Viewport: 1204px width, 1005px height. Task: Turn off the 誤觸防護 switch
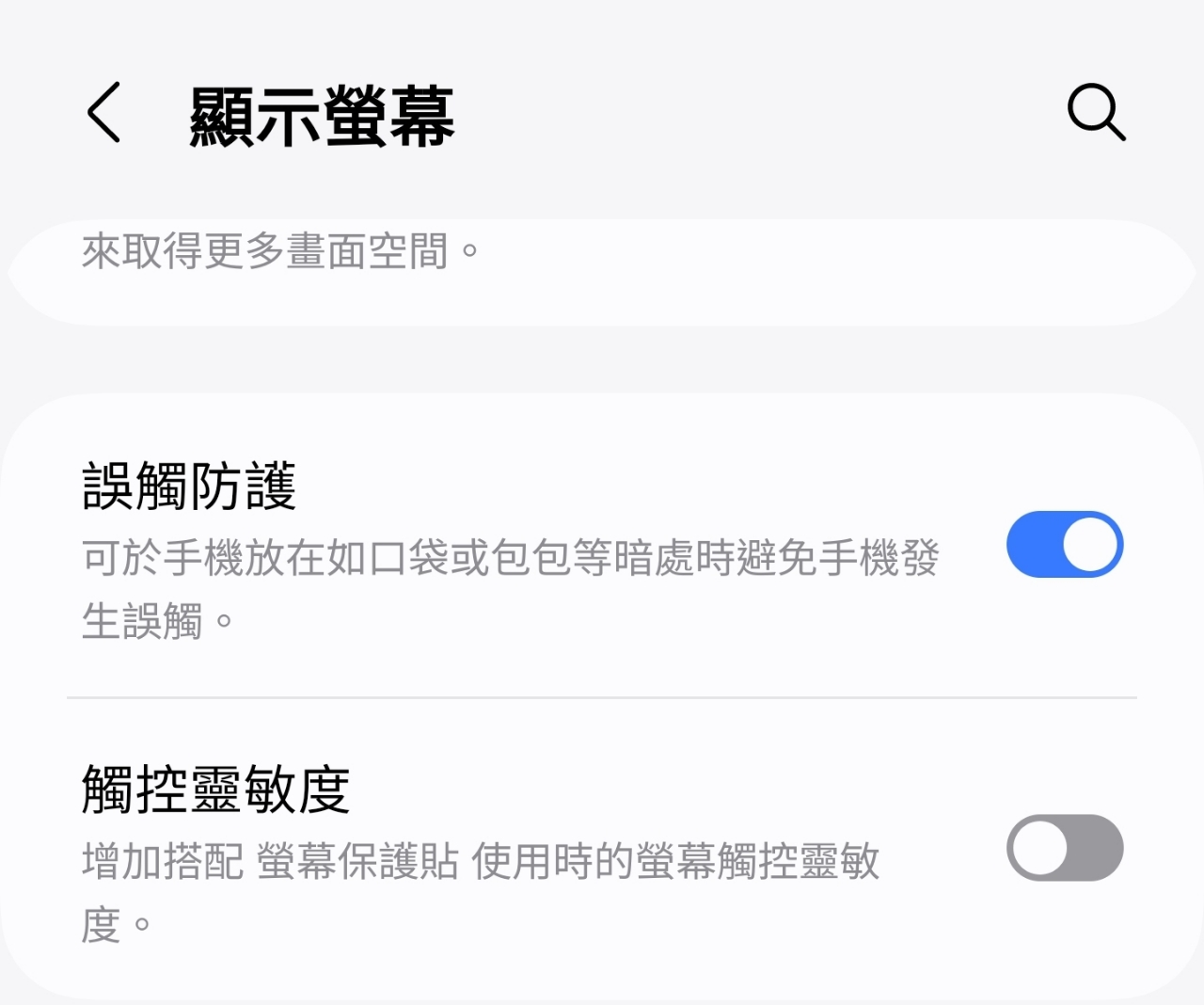(1064, 545)
